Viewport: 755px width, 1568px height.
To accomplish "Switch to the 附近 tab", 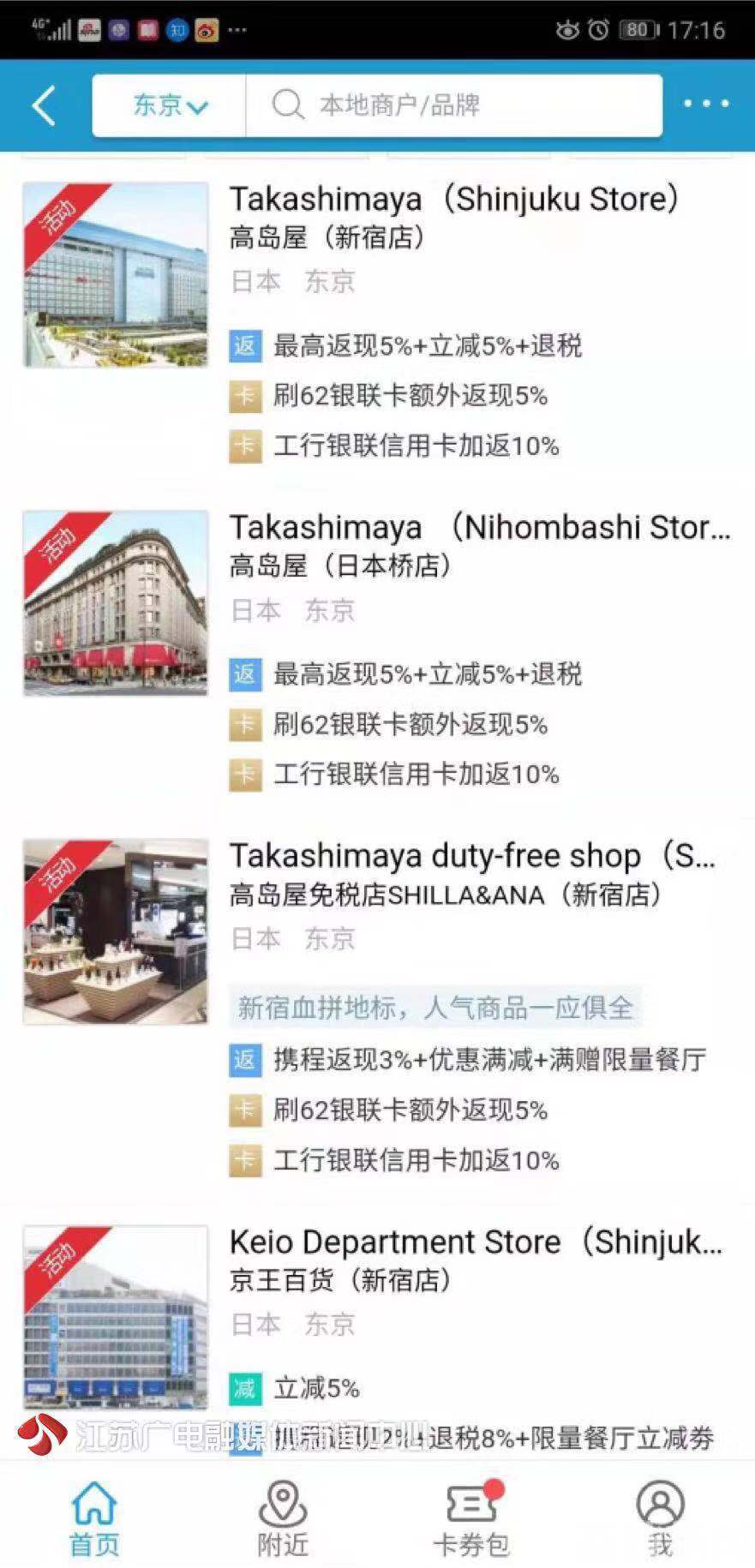I will pyautogui.click(x=283, y=1517).
